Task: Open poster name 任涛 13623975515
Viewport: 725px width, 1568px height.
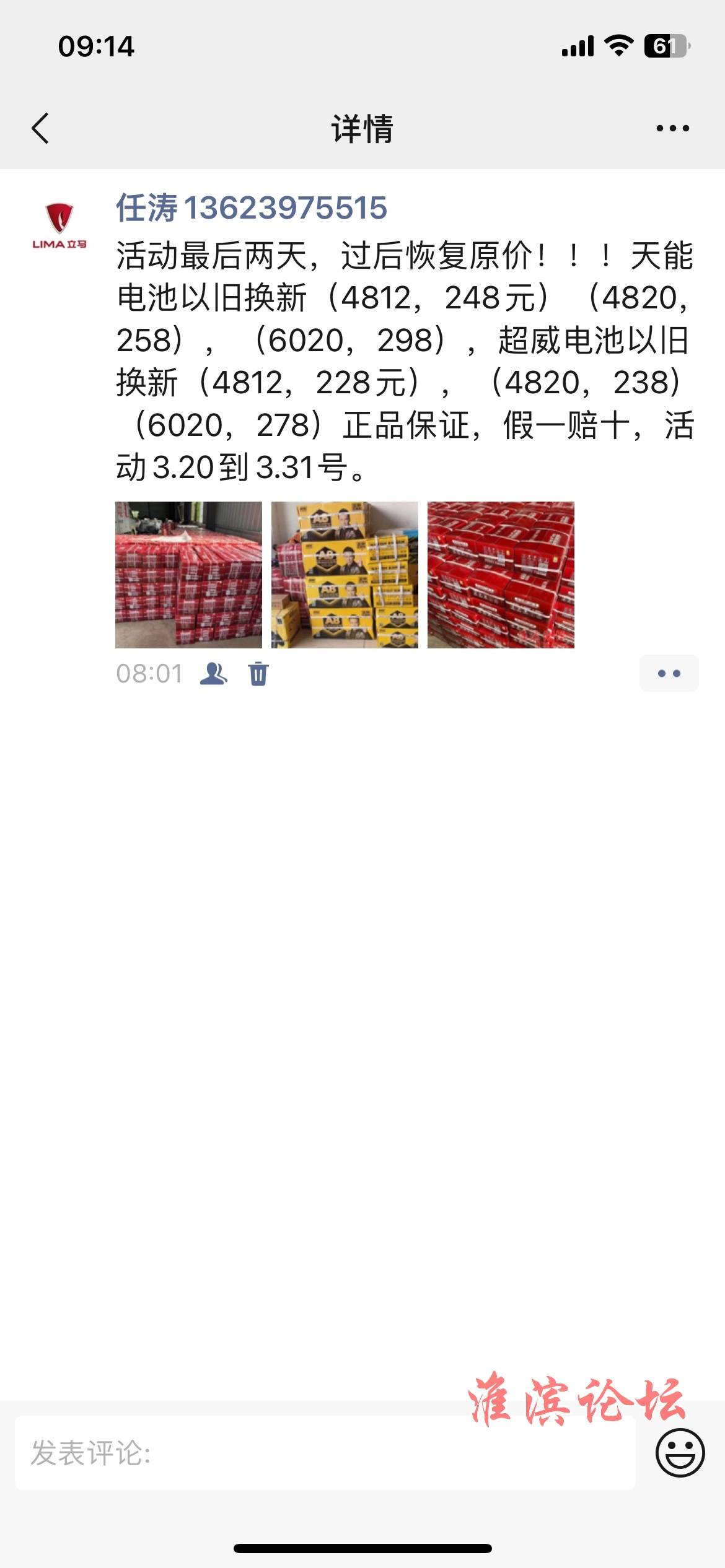Action: click(252, 207)
